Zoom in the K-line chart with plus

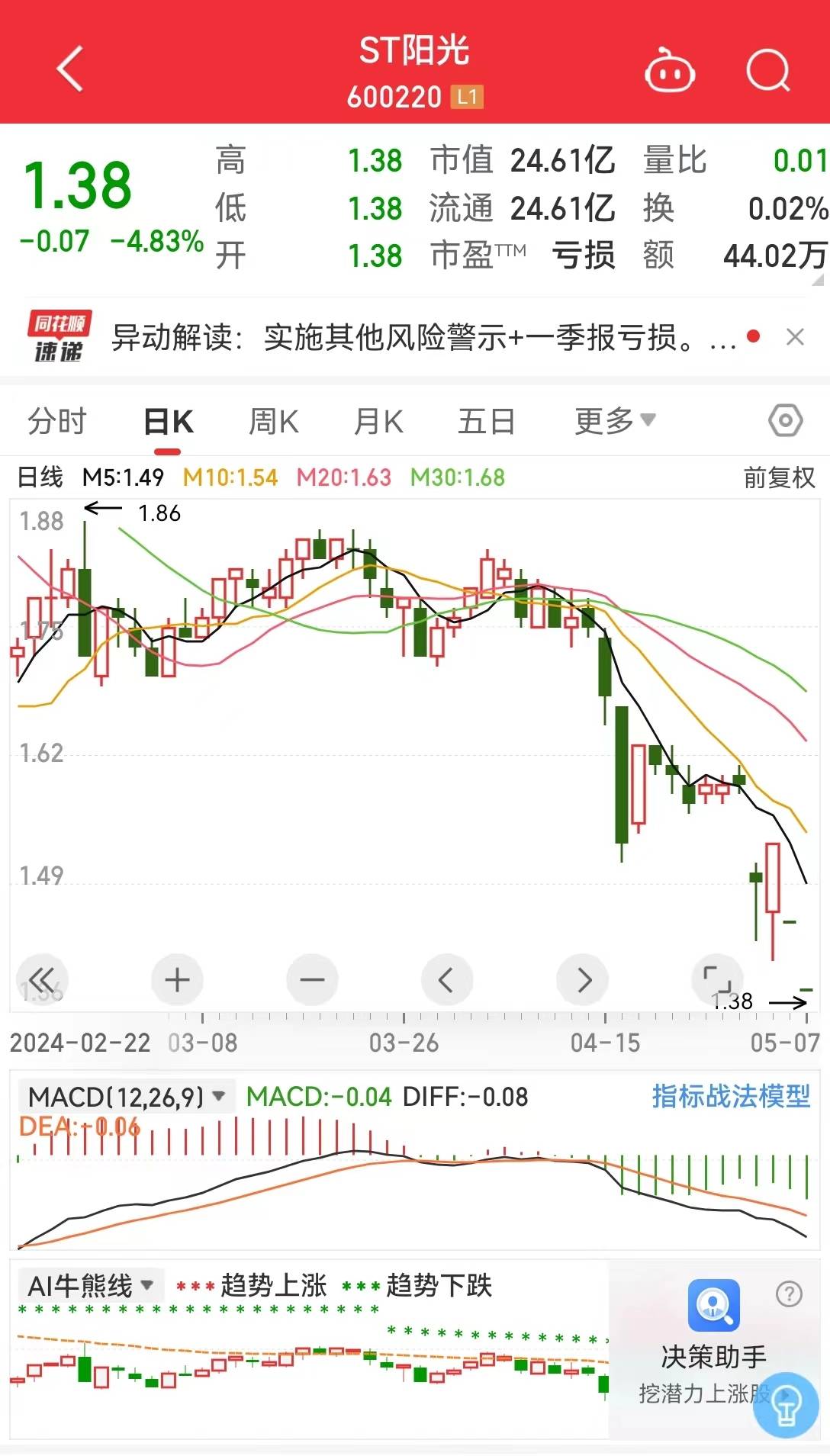(x=177, y=979)
